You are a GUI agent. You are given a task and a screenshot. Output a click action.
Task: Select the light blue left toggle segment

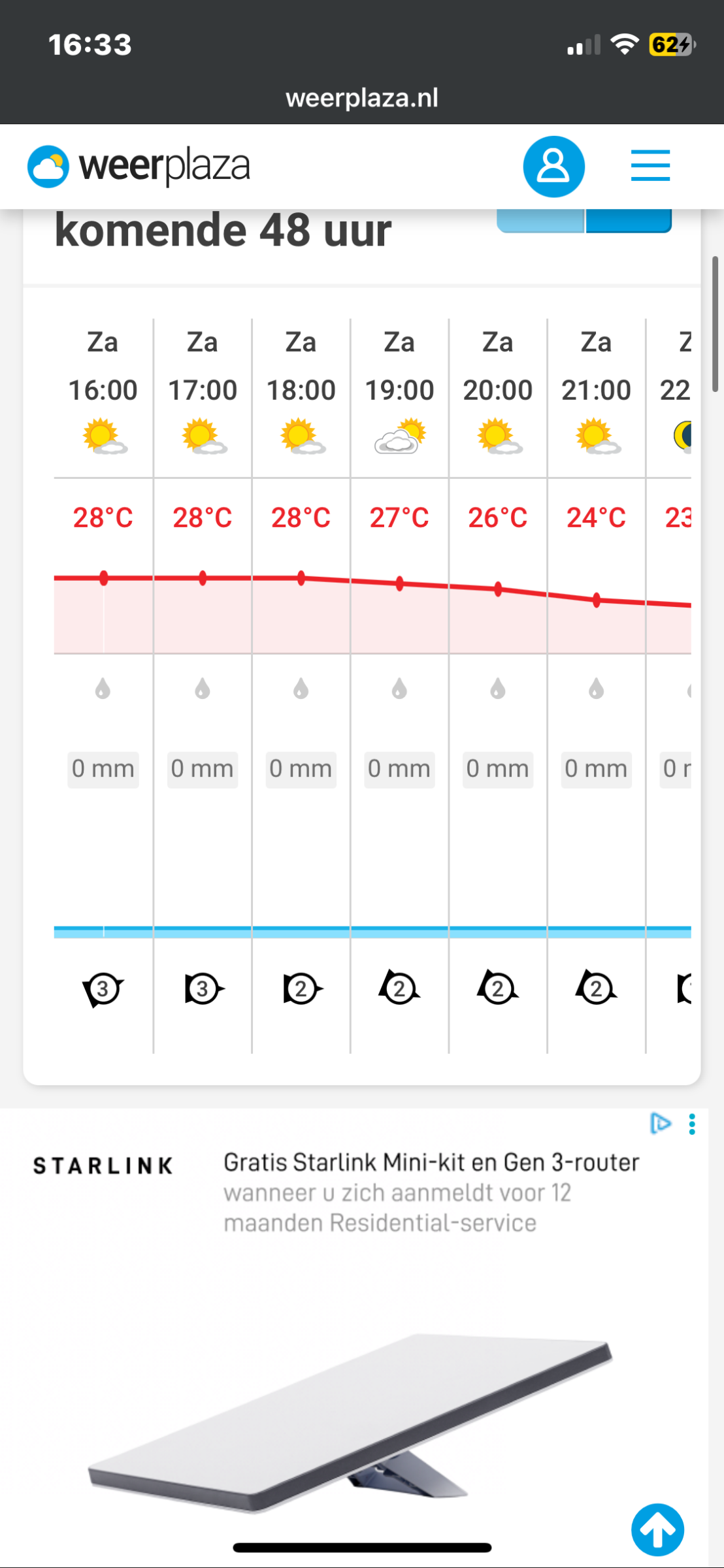click(540, 221)
